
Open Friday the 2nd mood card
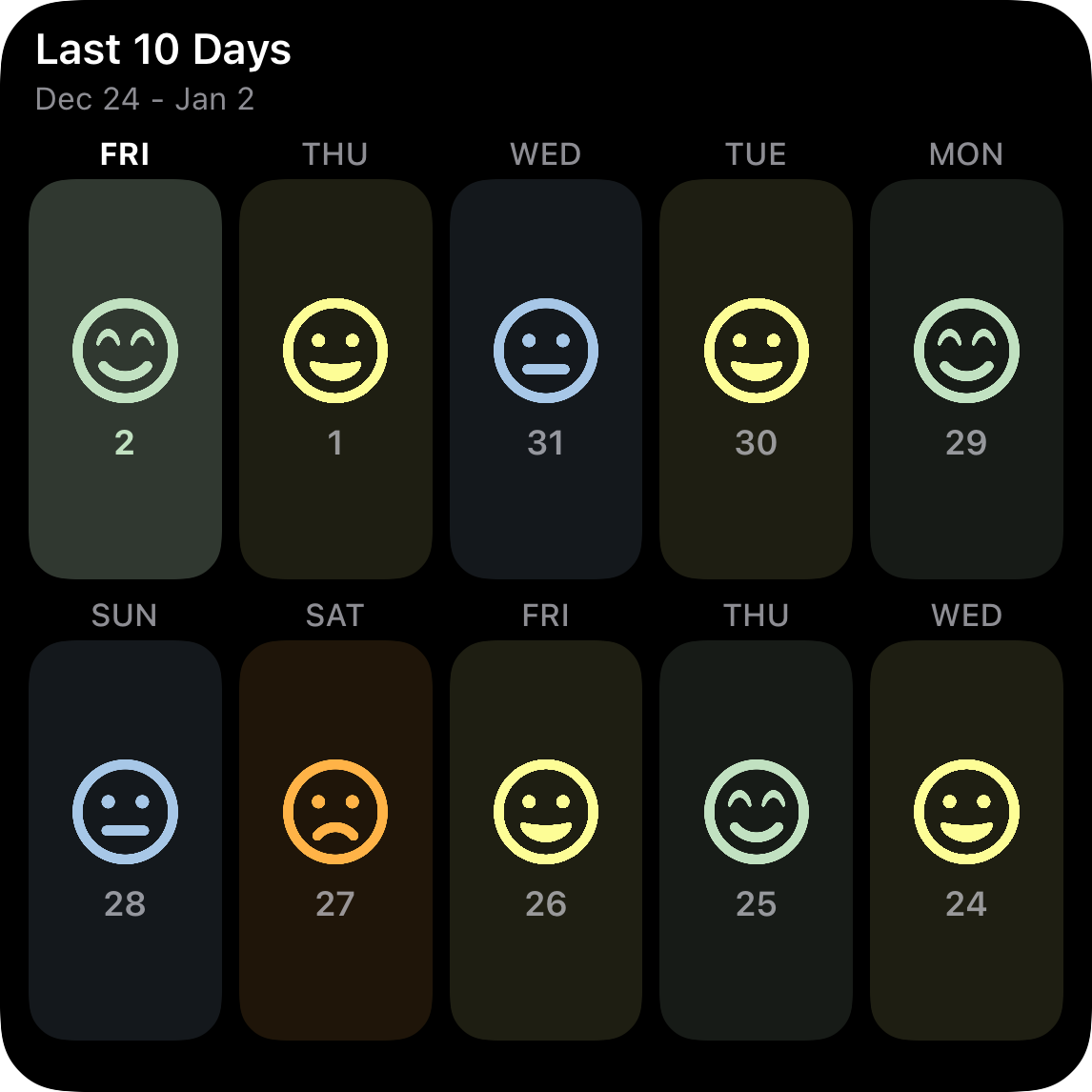point(125,378)
